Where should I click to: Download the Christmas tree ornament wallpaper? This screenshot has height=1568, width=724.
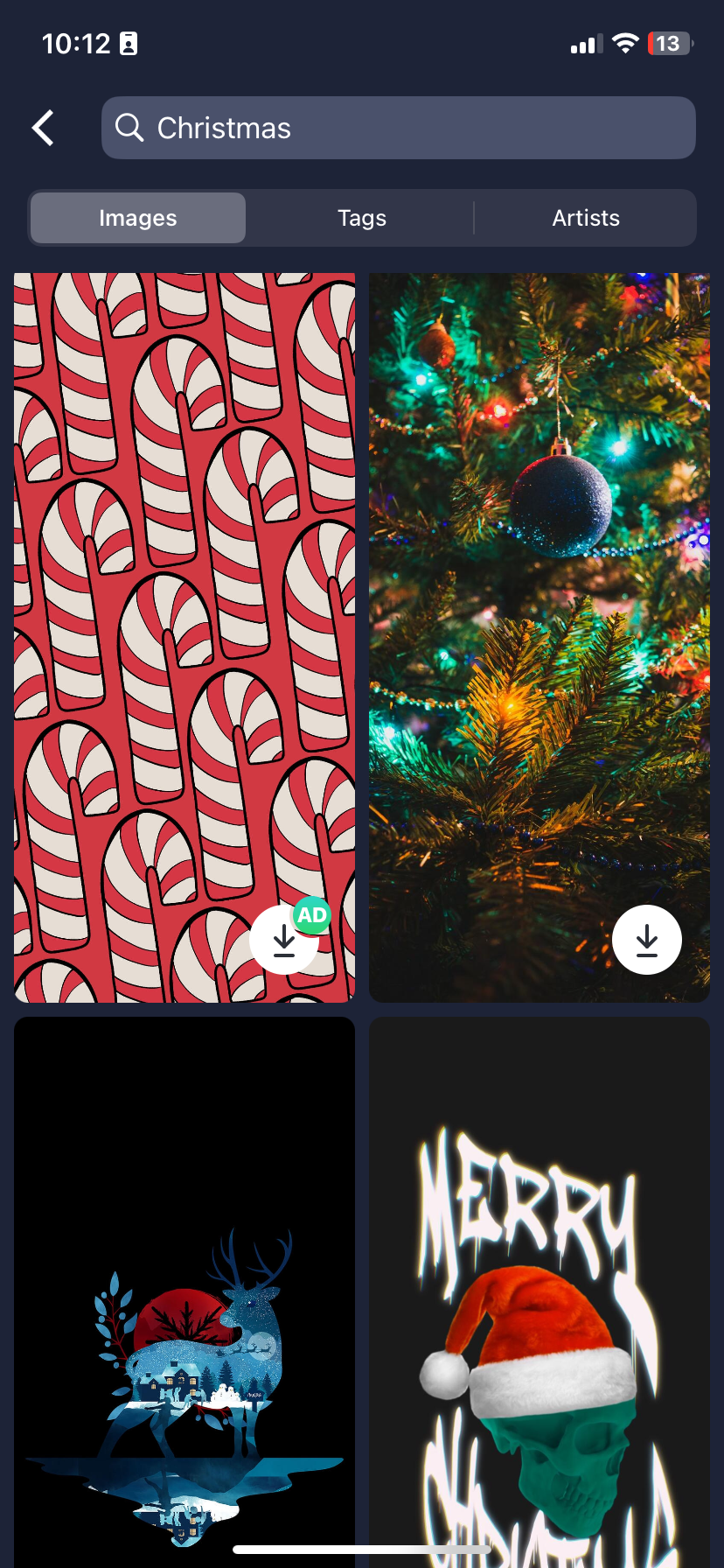pyautogui.click(x=646, y=940)
